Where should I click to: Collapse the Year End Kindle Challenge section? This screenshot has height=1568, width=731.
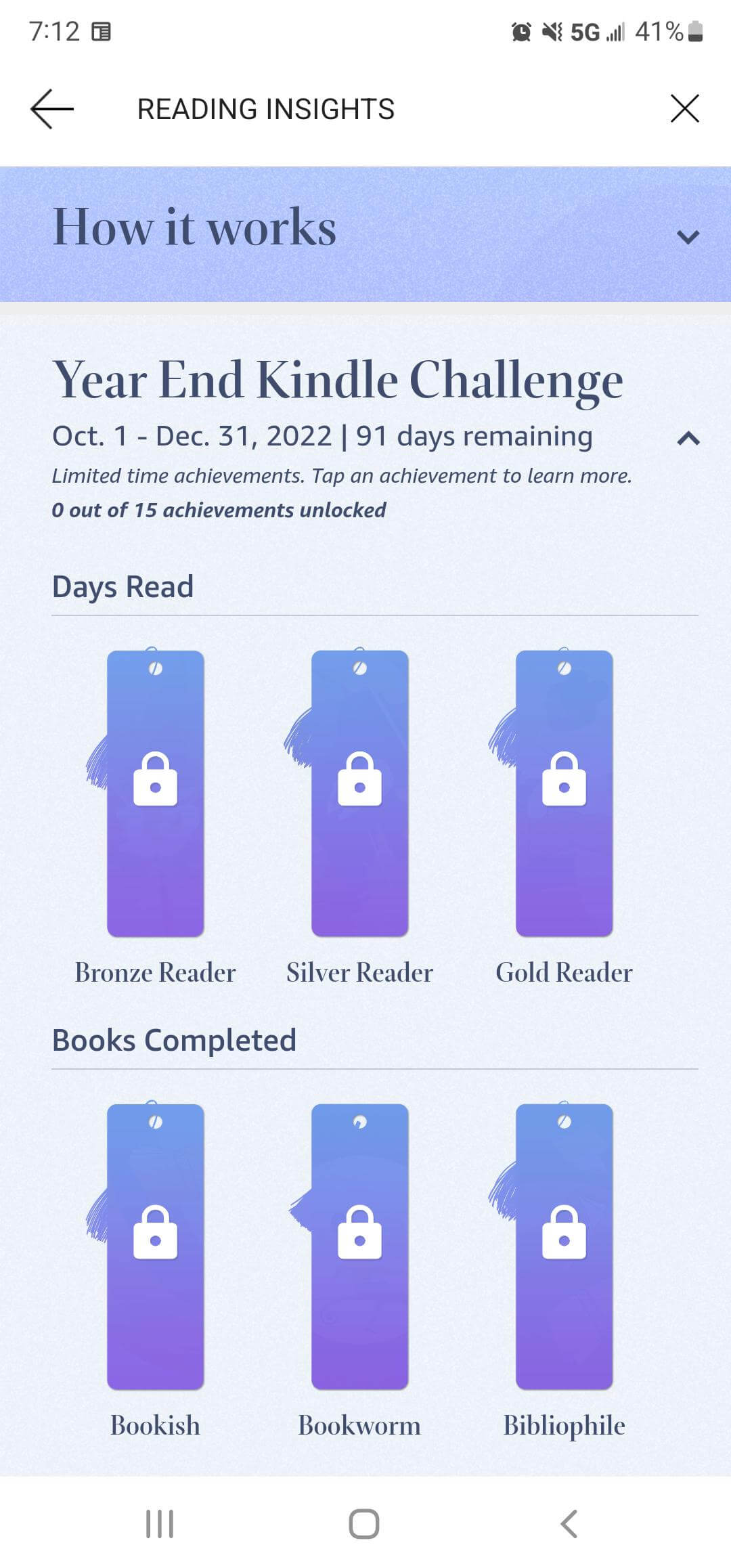point(688,439)
